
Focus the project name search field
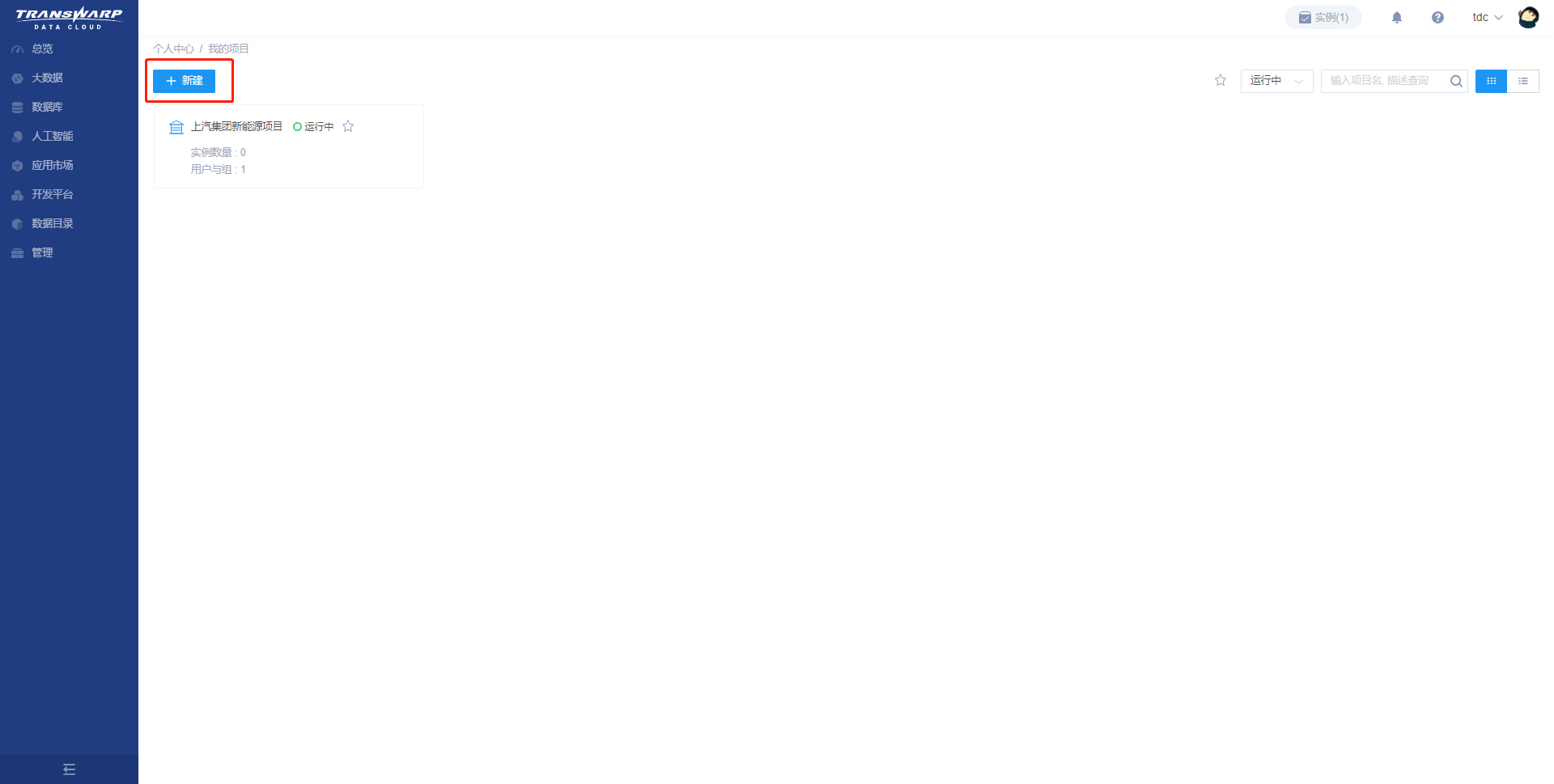1384,81
